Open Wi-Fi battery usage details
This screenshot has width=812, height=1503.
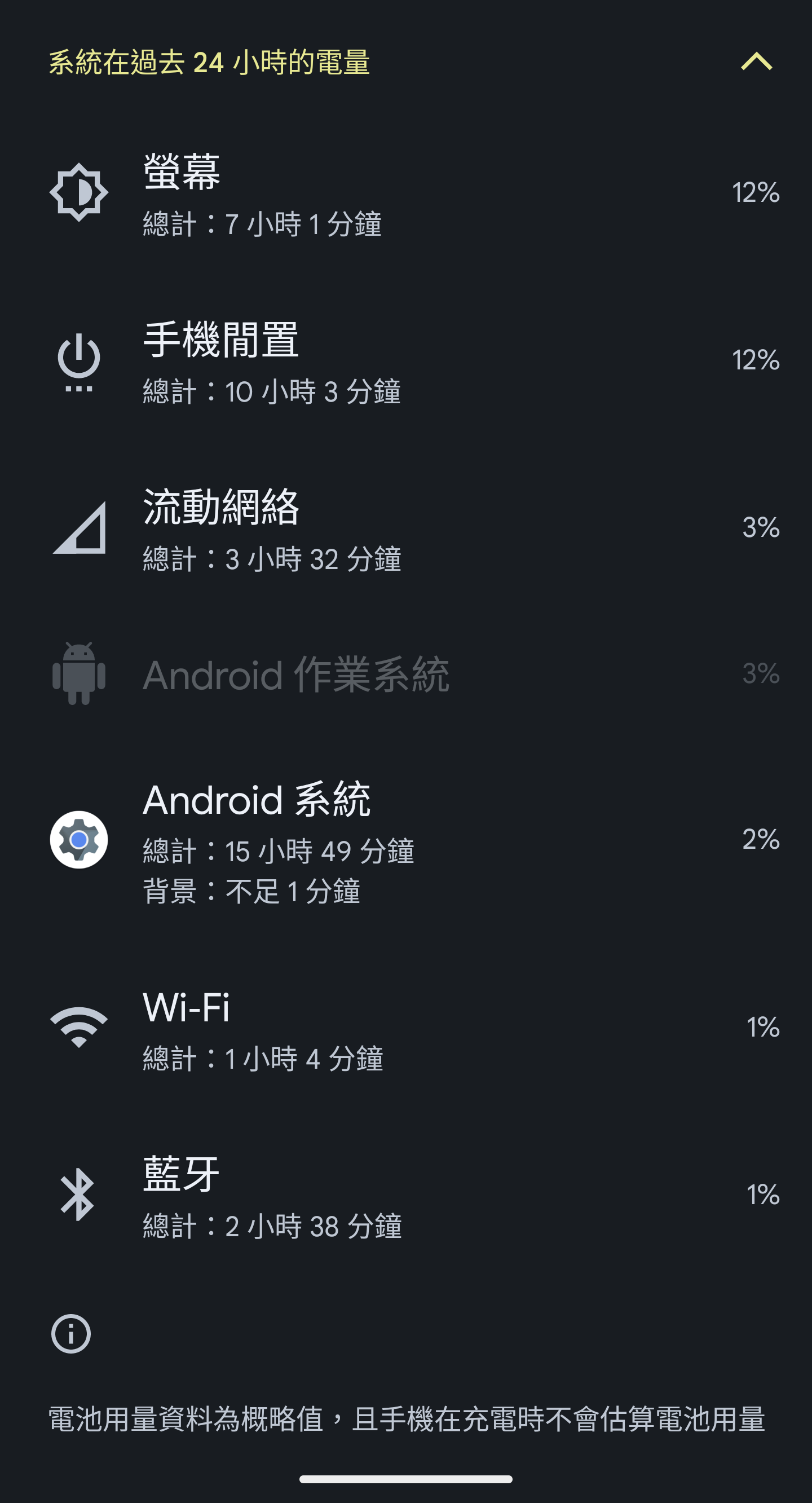(406, 1028)
